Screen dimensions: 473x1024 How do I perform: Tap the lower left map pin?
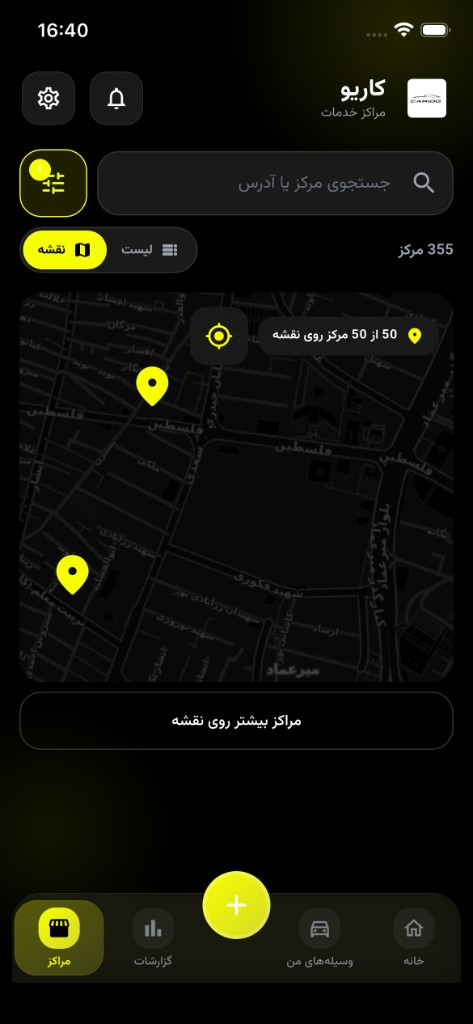pos(73,575)
